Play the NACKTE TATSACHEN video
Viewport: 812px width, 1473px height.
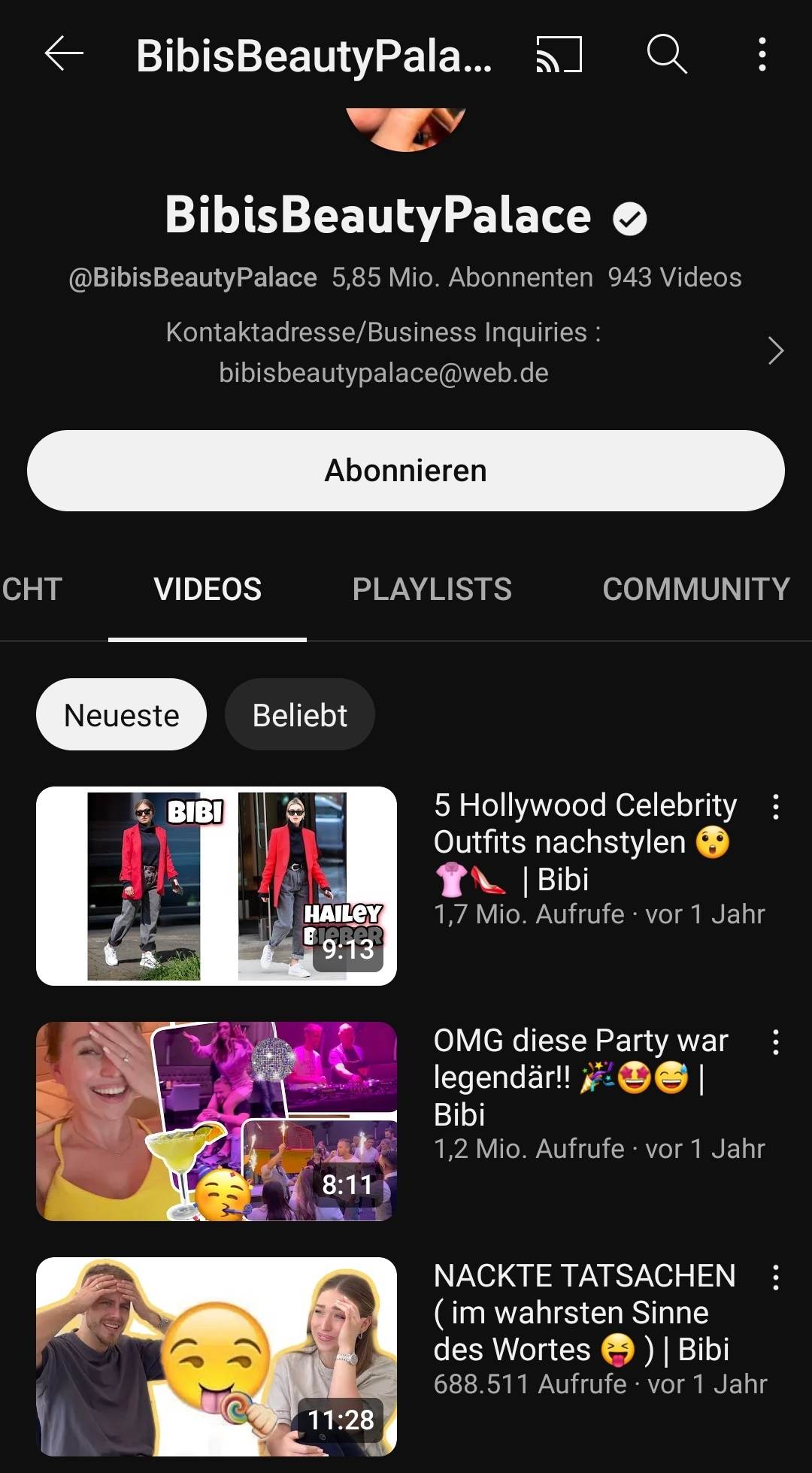pyautogui.click(x=217, y=1356)
